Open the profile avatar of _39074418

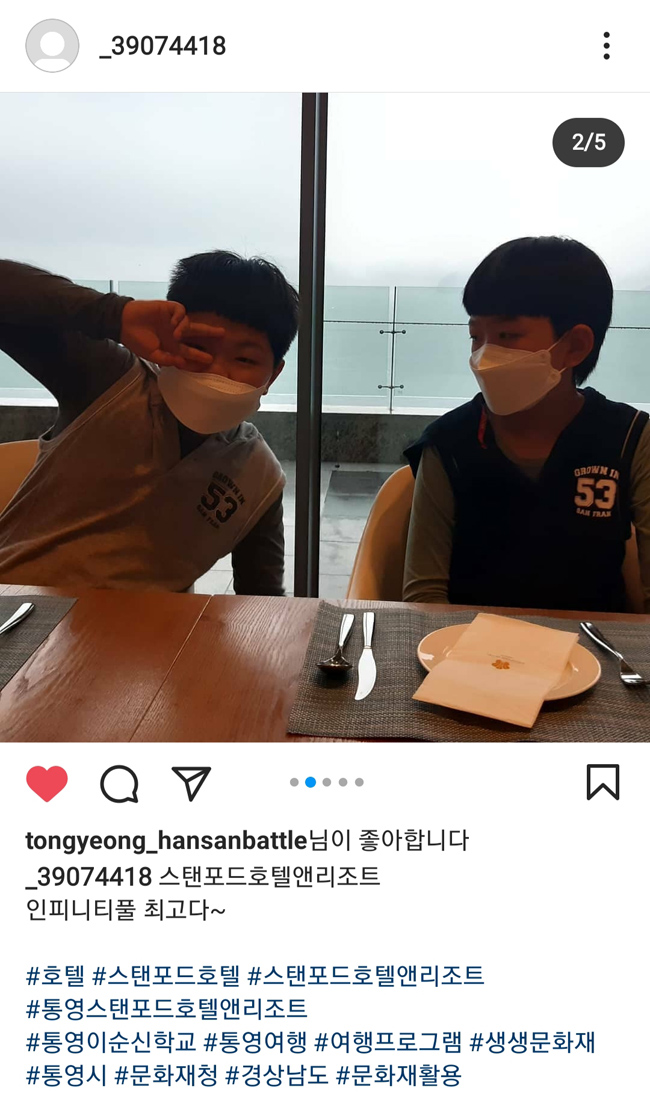(52, 46)
